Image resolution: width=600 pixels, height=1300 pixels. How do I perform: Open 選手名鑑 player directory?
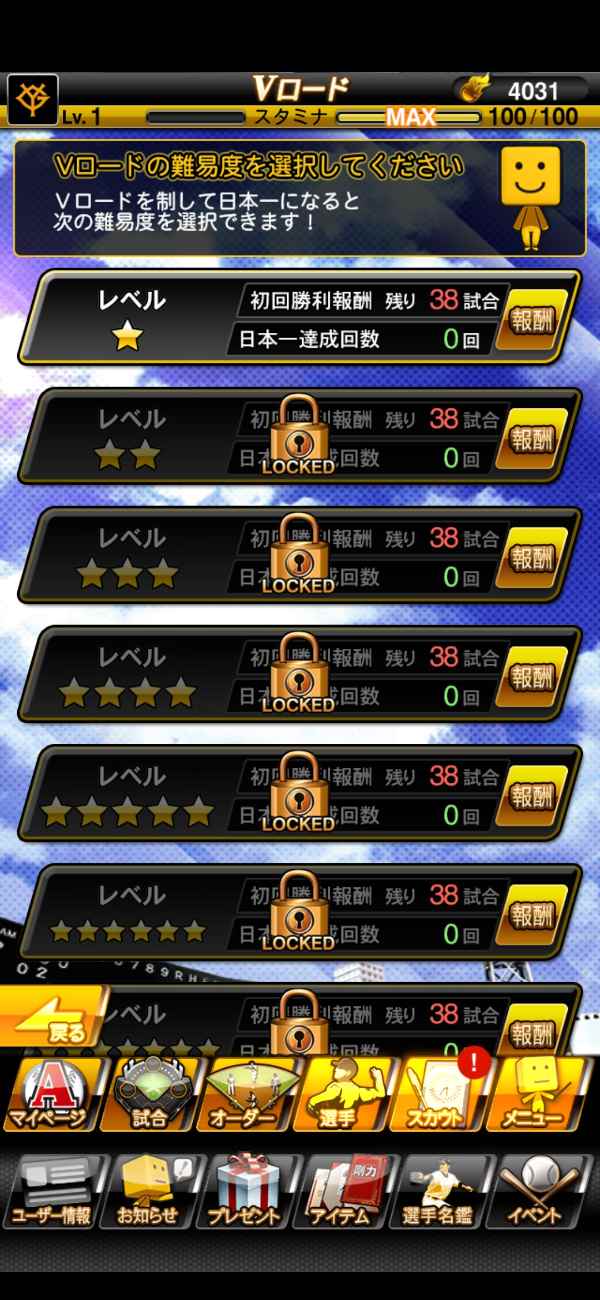tap(442, 1192)
